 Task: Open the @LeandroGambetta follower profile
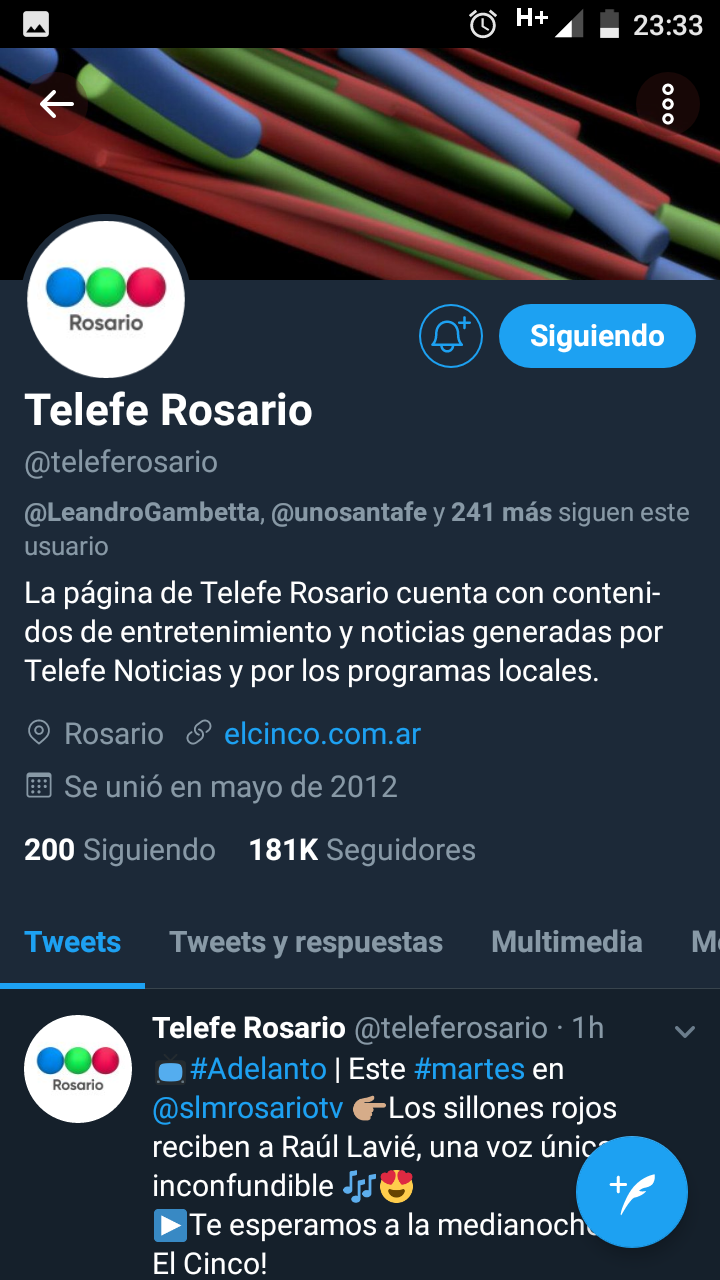click(x=141, y=513)
